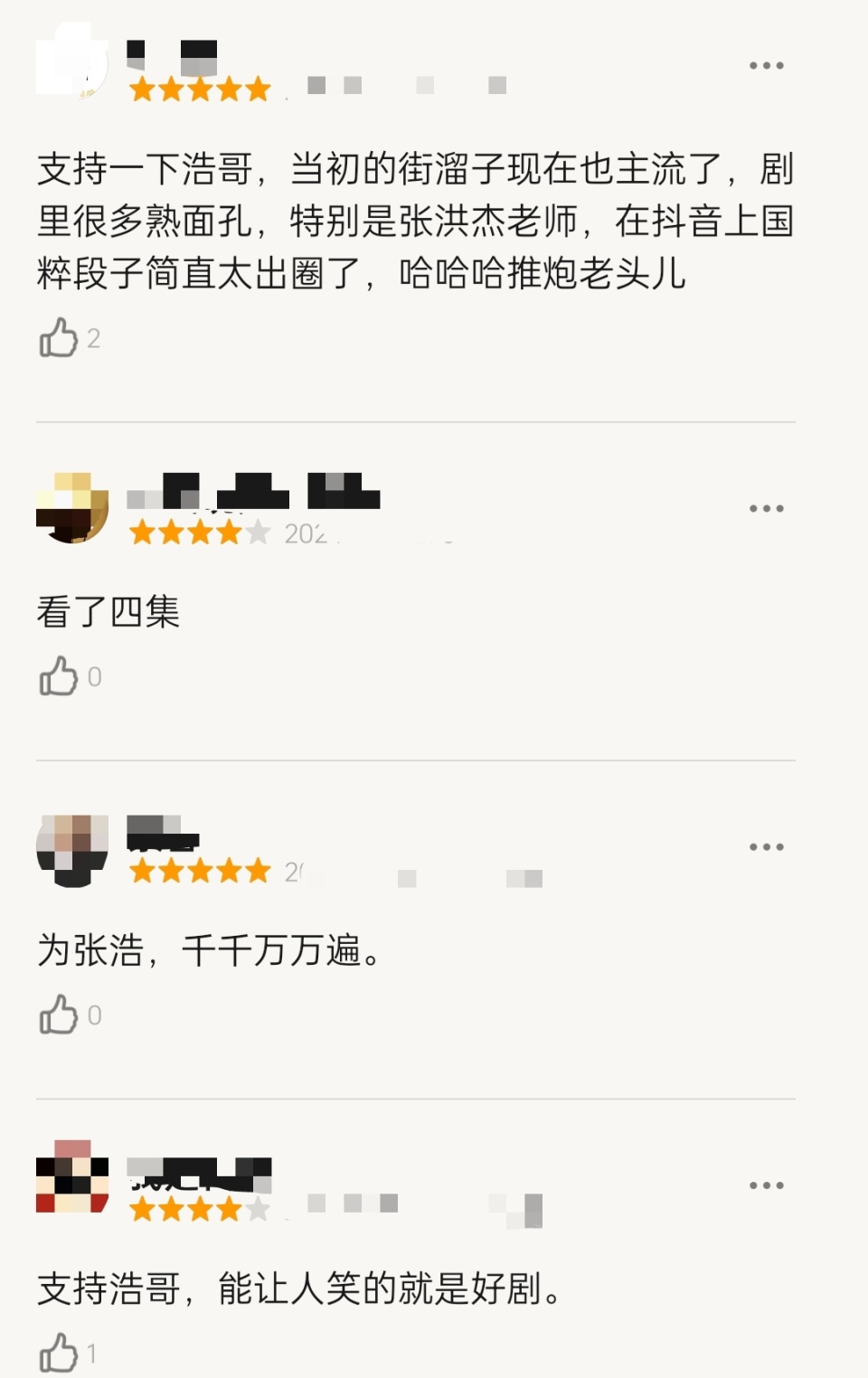This screenshot has height=1378, width=868.
Task: Click the review "支持浩哥，能让人笑的就是好剧。"
Action: (298, 1291)
